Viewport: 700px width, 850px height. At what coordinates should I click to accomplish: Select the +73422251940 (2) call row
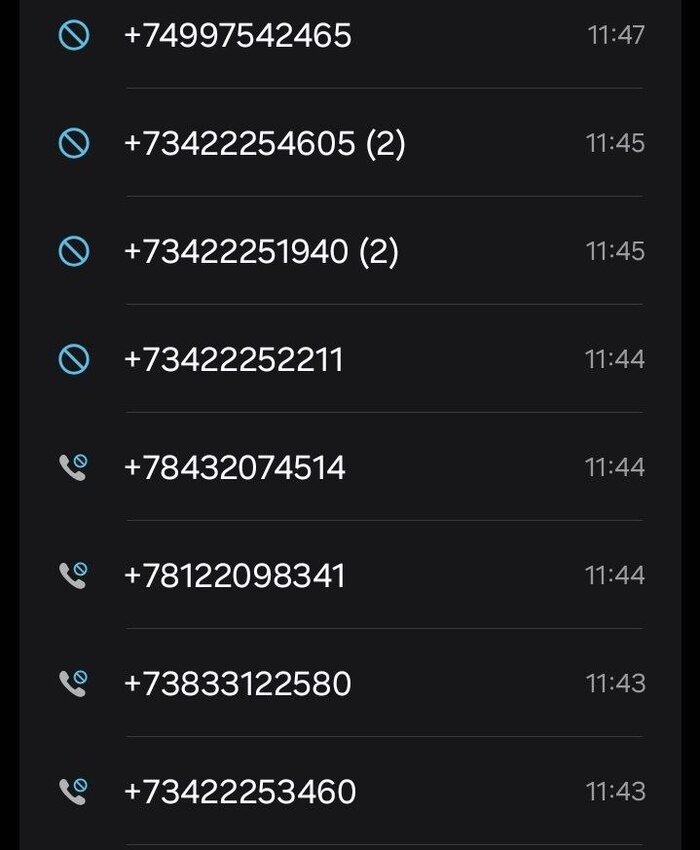tap(261, 252)
